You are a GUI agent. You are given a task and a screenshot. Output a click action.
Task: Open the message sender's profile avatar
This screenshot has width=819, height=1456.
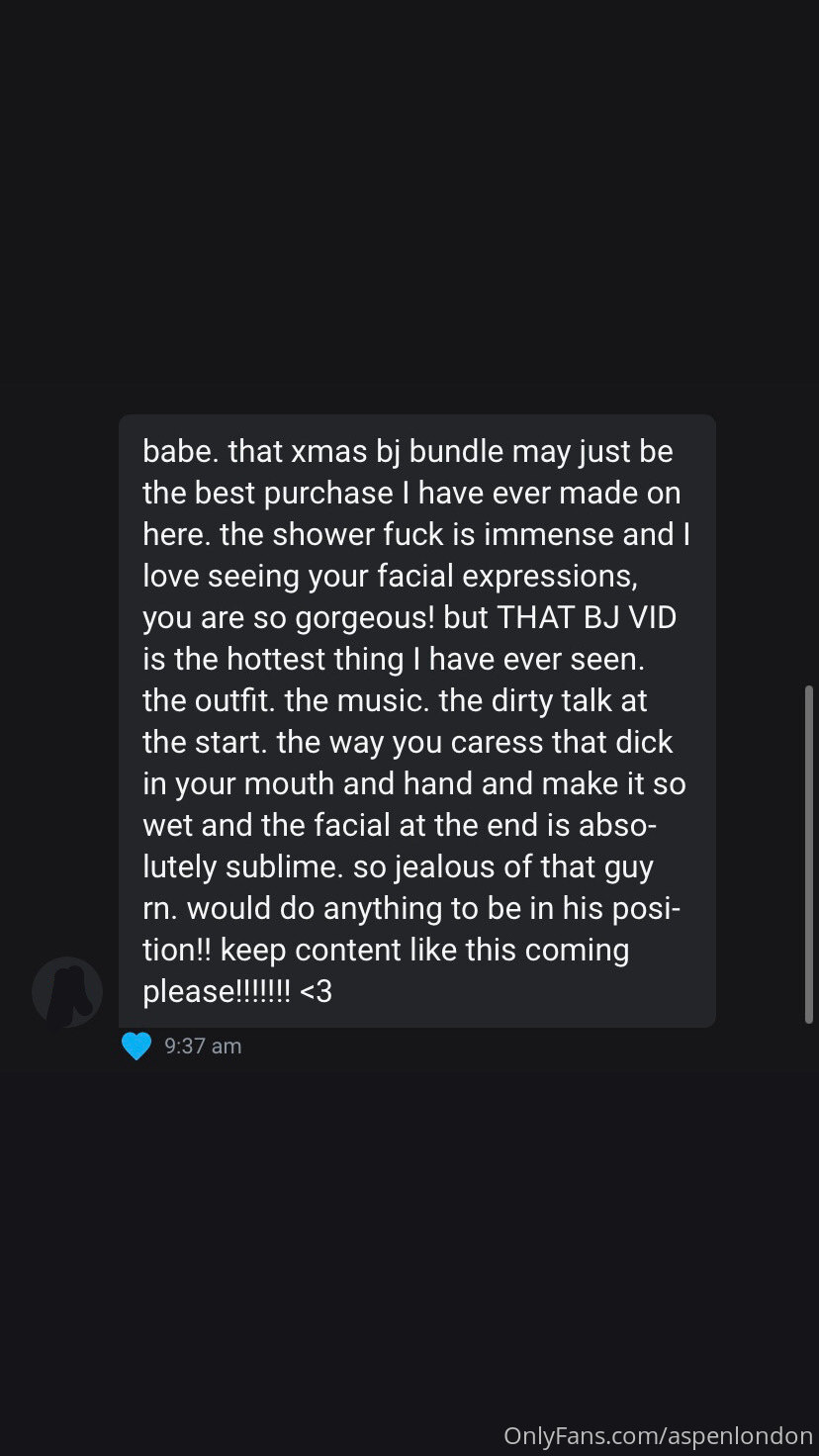click(67, 991)
